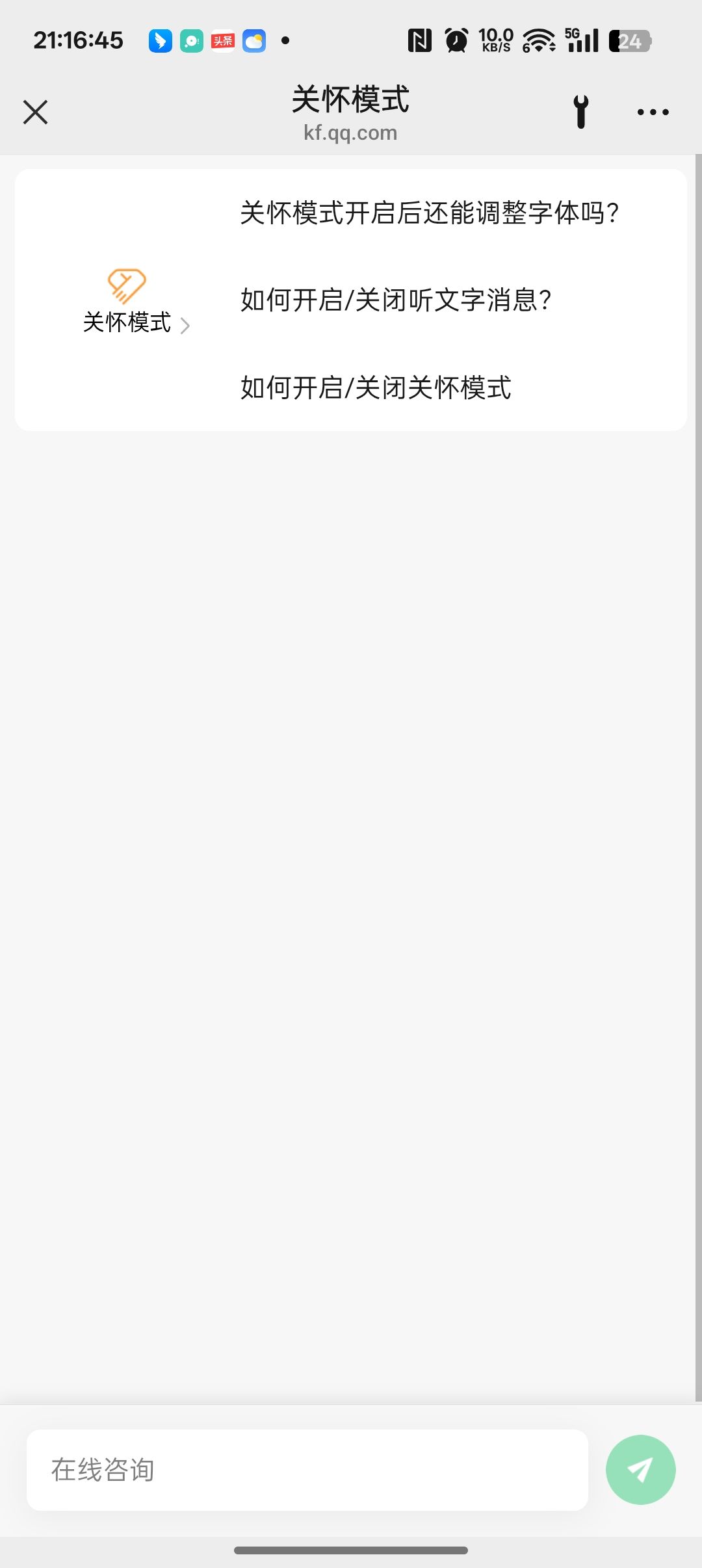Focus the 在线咨询 input field
702x1568 pixels.
(x=307, y=1470)
